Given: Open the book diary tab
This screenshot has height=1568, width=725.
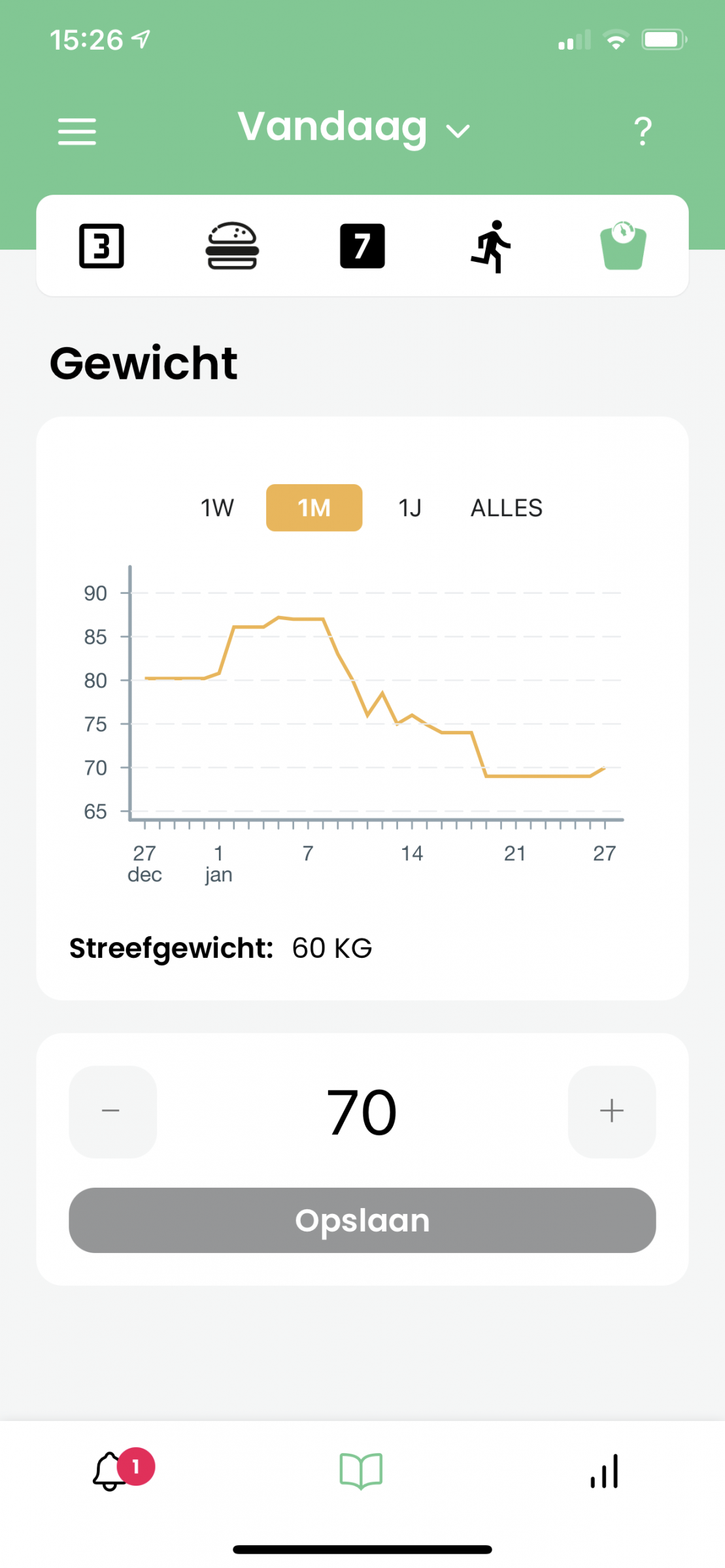Looking at the screenshot, I should click(361, 1471).
